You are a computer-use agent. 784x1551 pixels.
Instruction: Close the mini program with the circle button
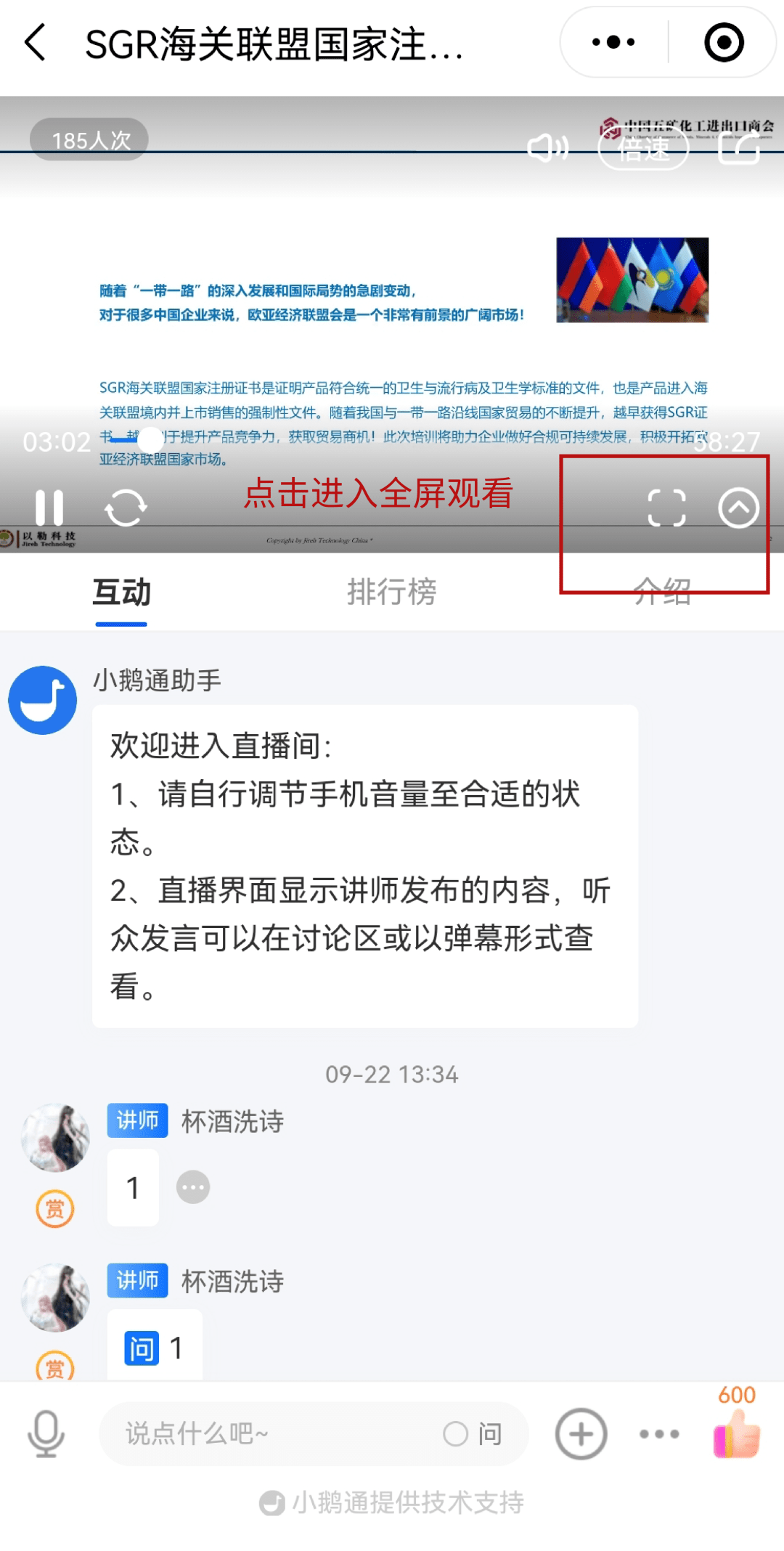click(724, 42)
